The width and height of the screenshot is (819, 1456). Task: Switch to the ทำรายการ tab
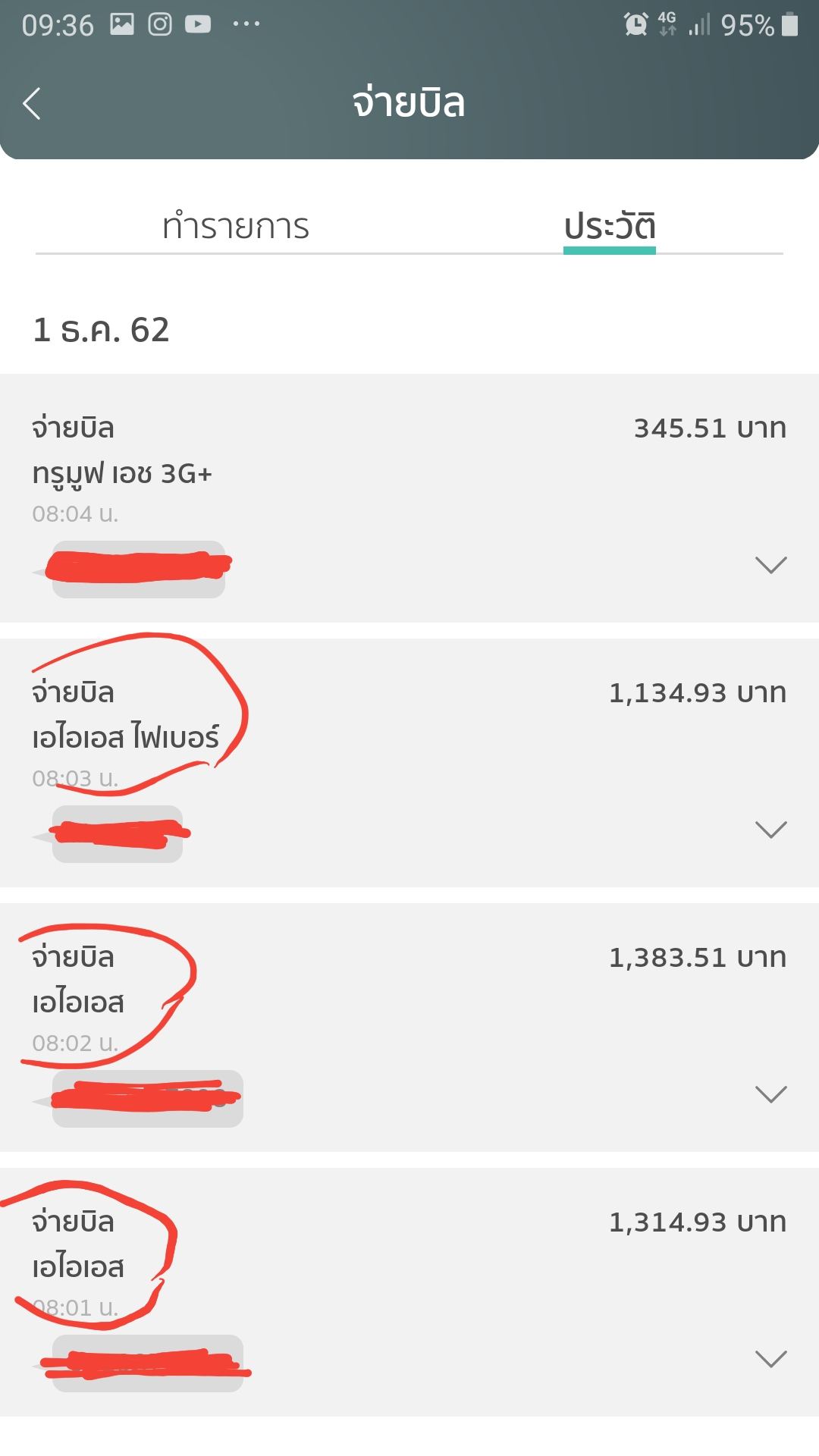(x=236, y=226)
